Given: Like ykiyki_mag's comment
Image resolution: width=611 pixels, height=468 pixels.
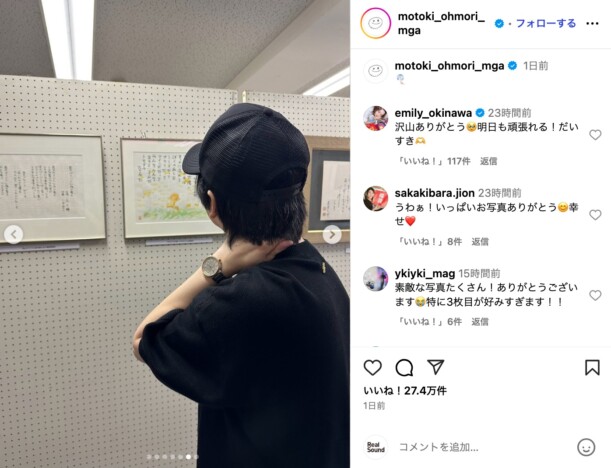Looking at the screenshot, I should coord(595,295).
